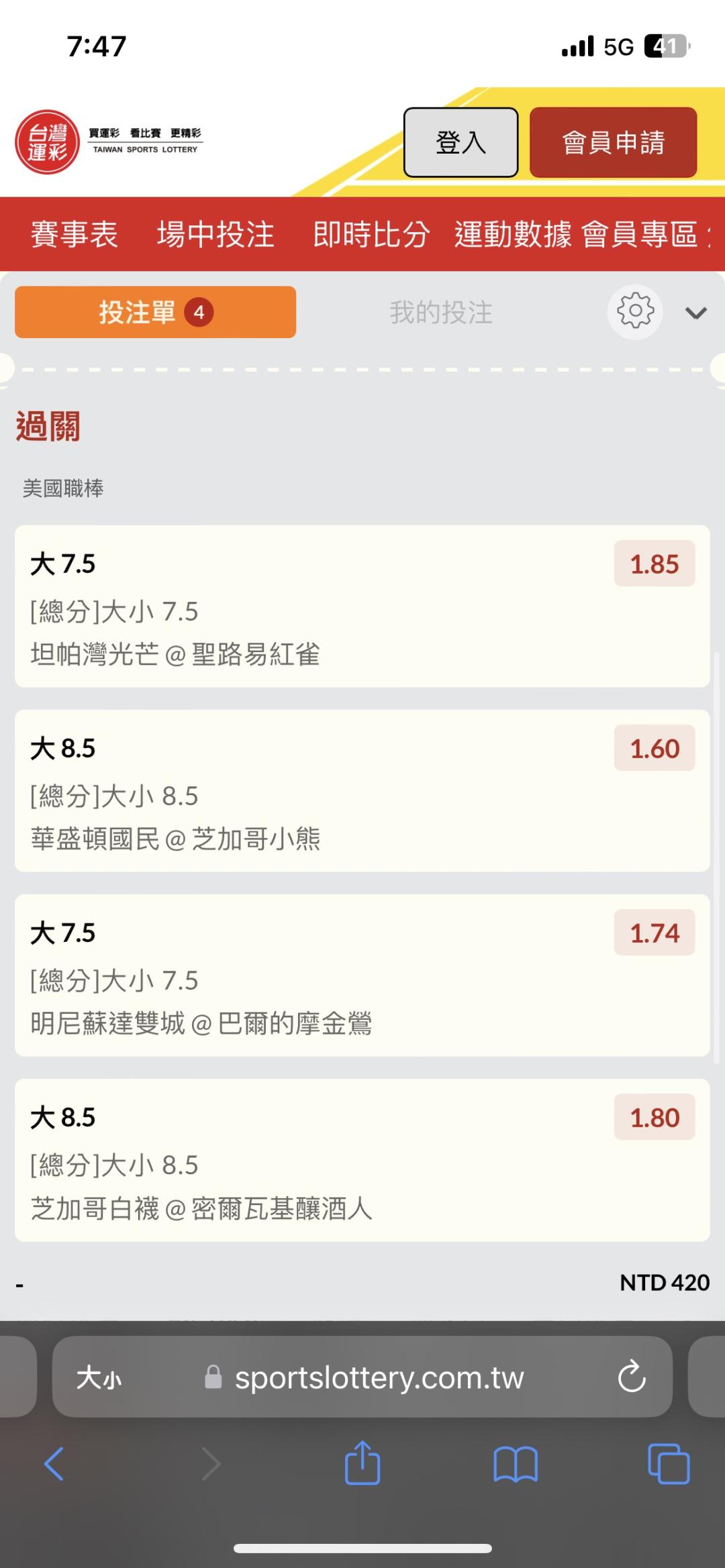This screenshot has width=725, height=1568.
Task: Go to 賽事表 schedule page
Action: click(x=75, y=234)
